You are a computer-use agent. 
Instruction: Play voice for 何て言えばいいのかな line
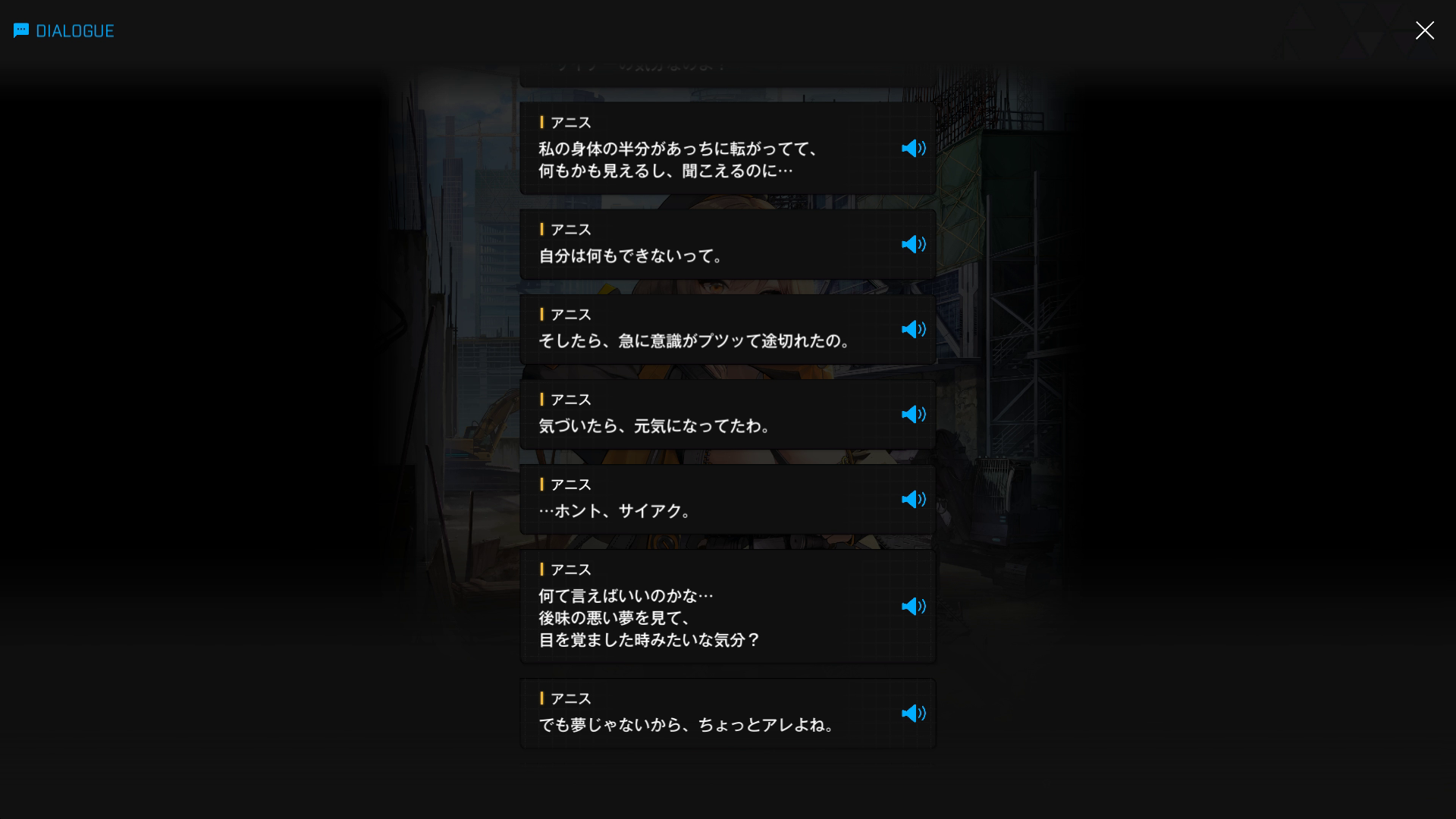pos(913,607)
